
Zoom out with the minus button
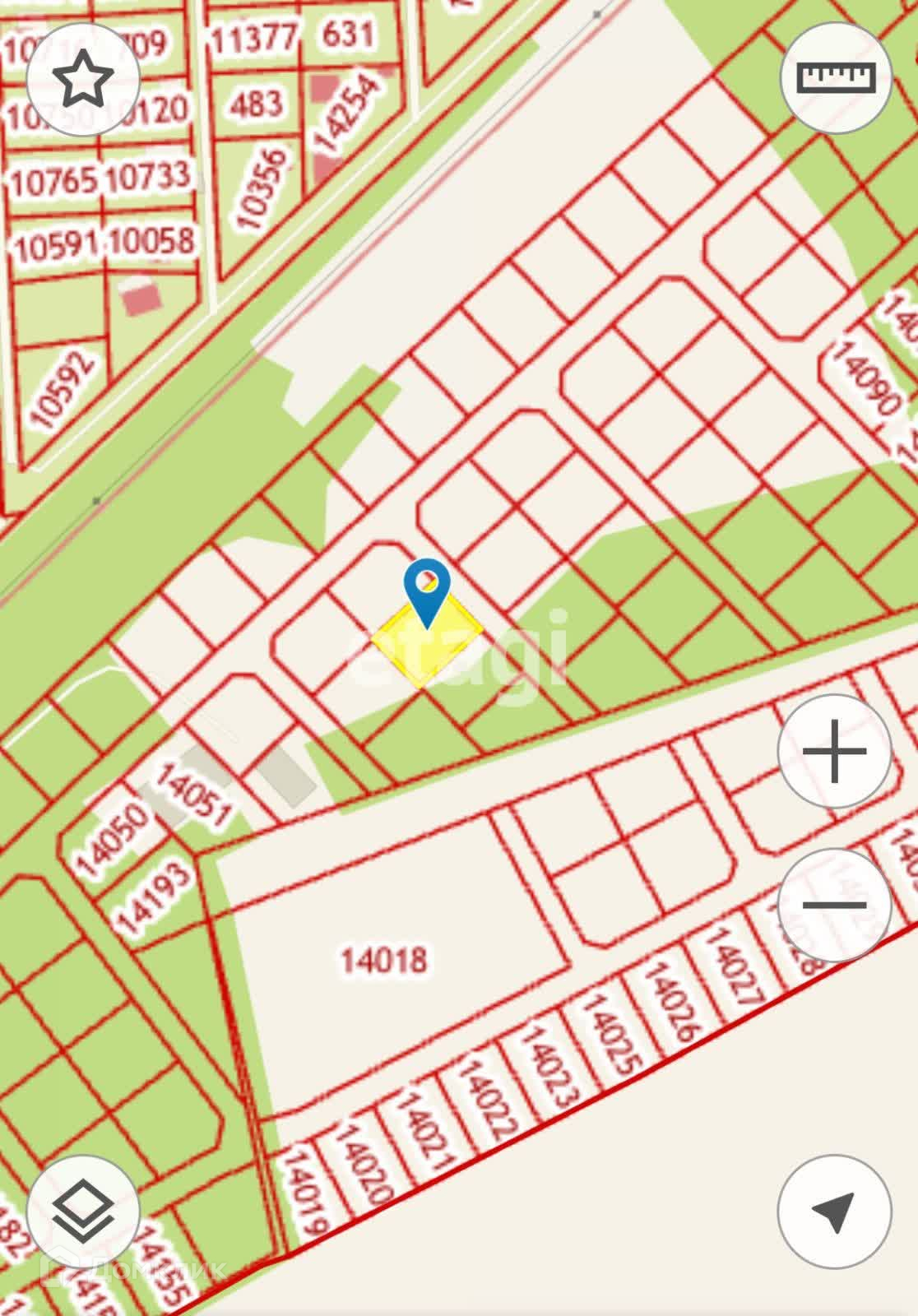(x=835, y=905)
